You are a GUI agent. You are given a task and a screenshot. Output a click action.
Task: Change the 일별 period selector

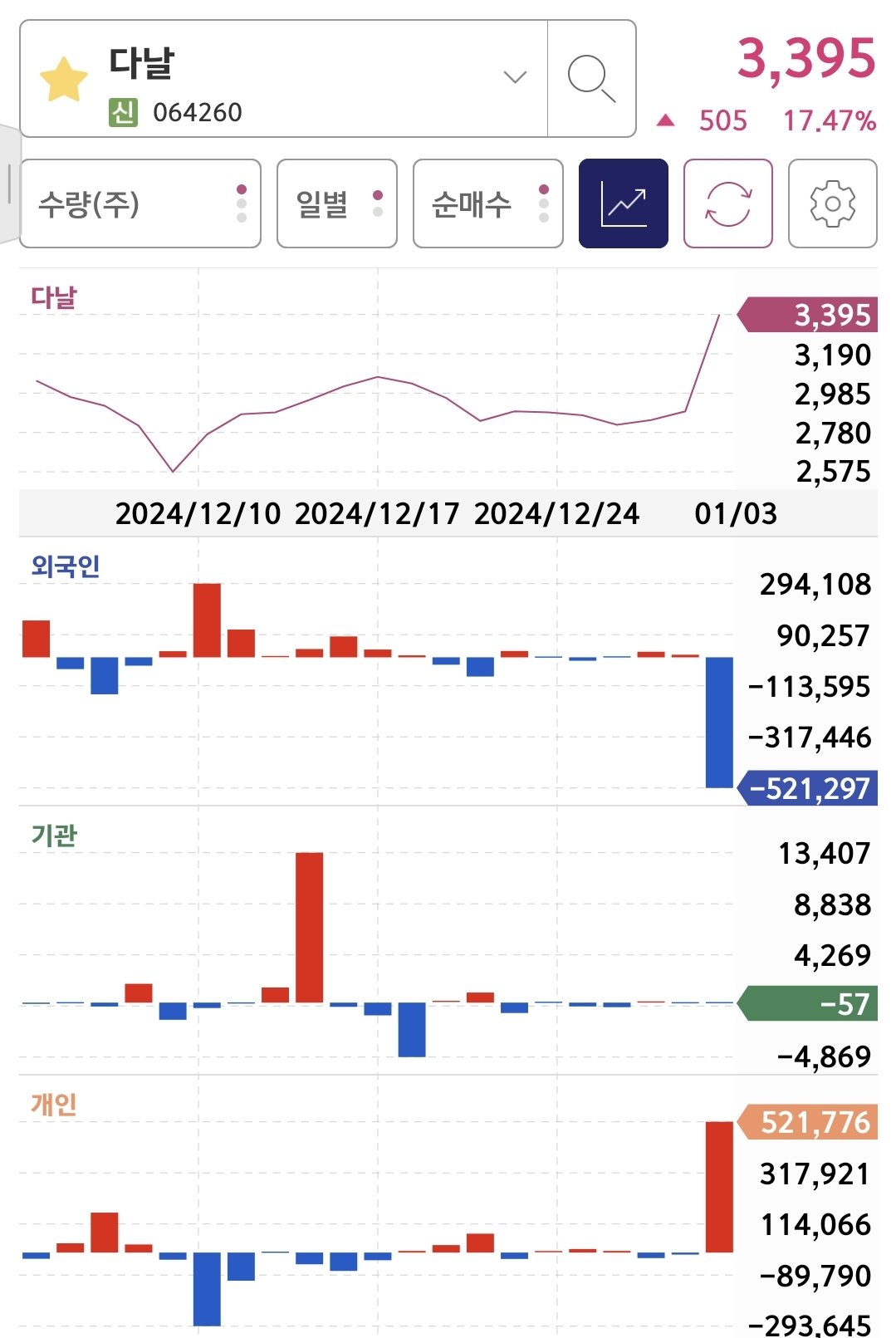(x=336, y=204)
